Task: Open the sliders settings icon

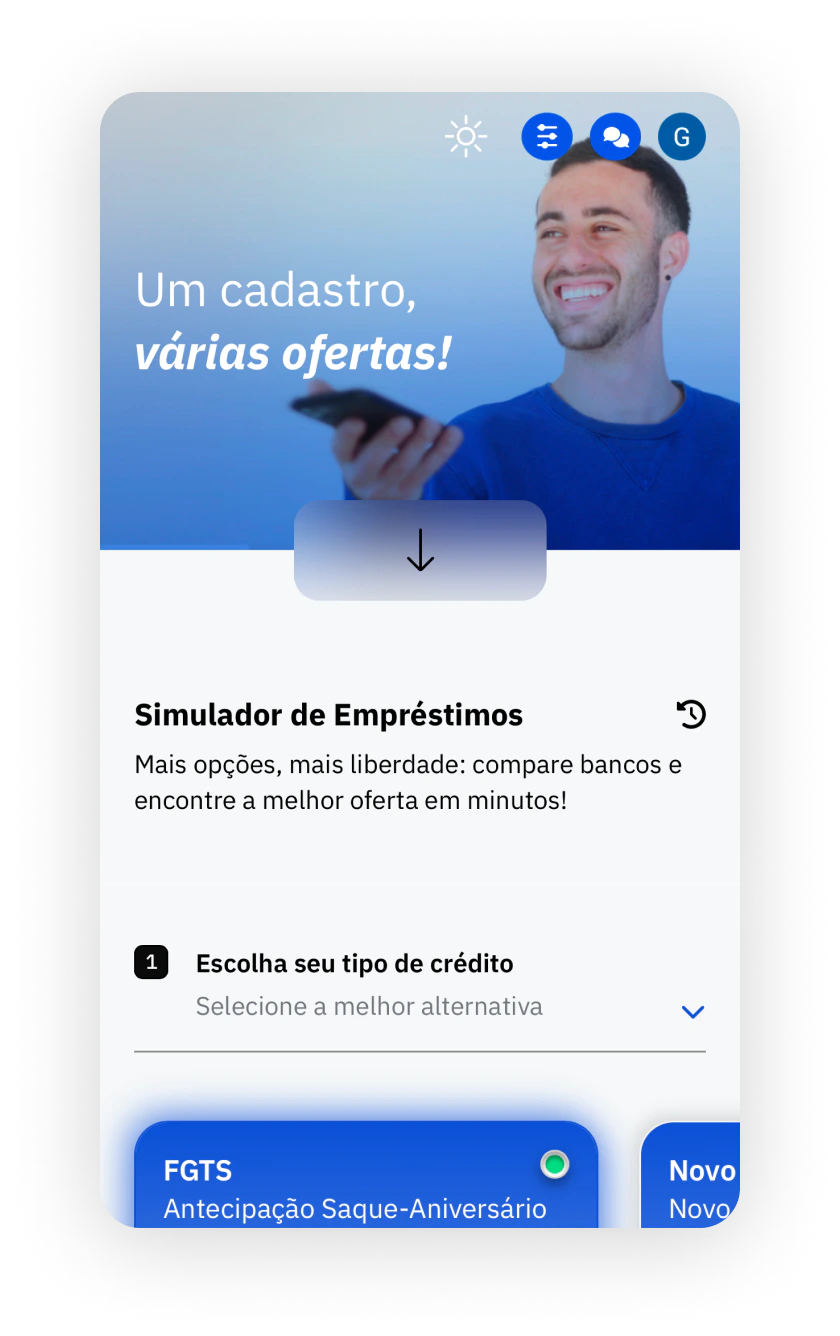Action: point(547,137)
